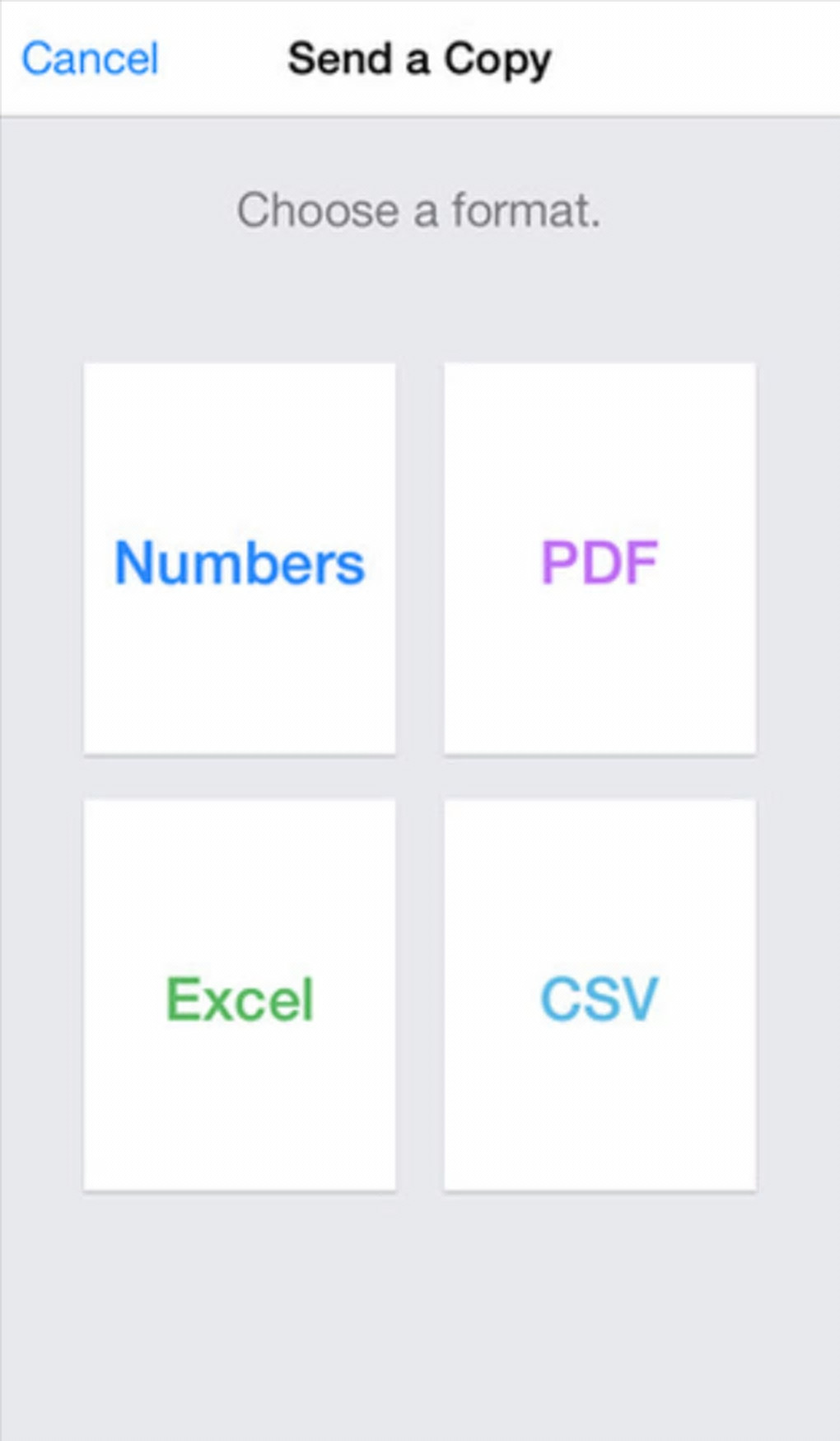Export the copy as CSV
The image size is (840, 1441).
(600, 995)
